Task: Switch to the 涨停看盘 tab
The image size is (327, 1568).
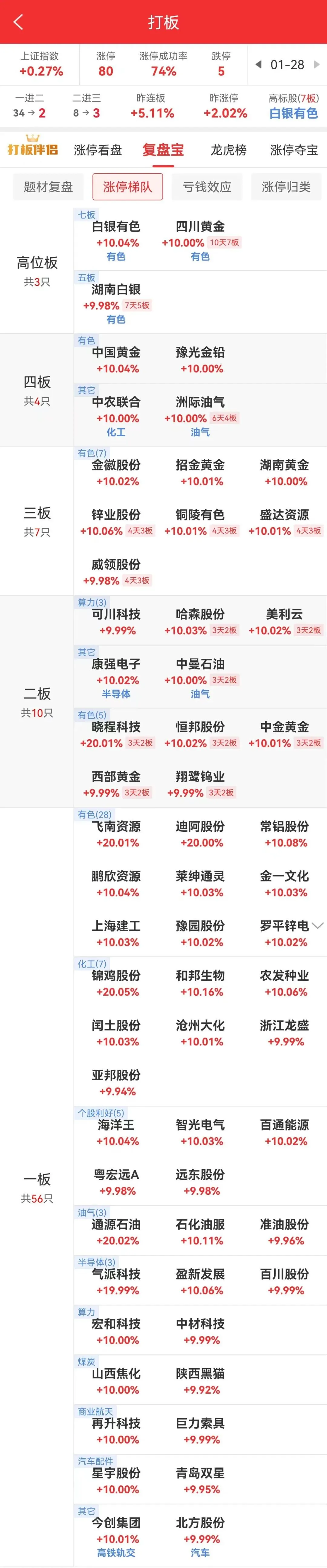Action: click(97, 150)
